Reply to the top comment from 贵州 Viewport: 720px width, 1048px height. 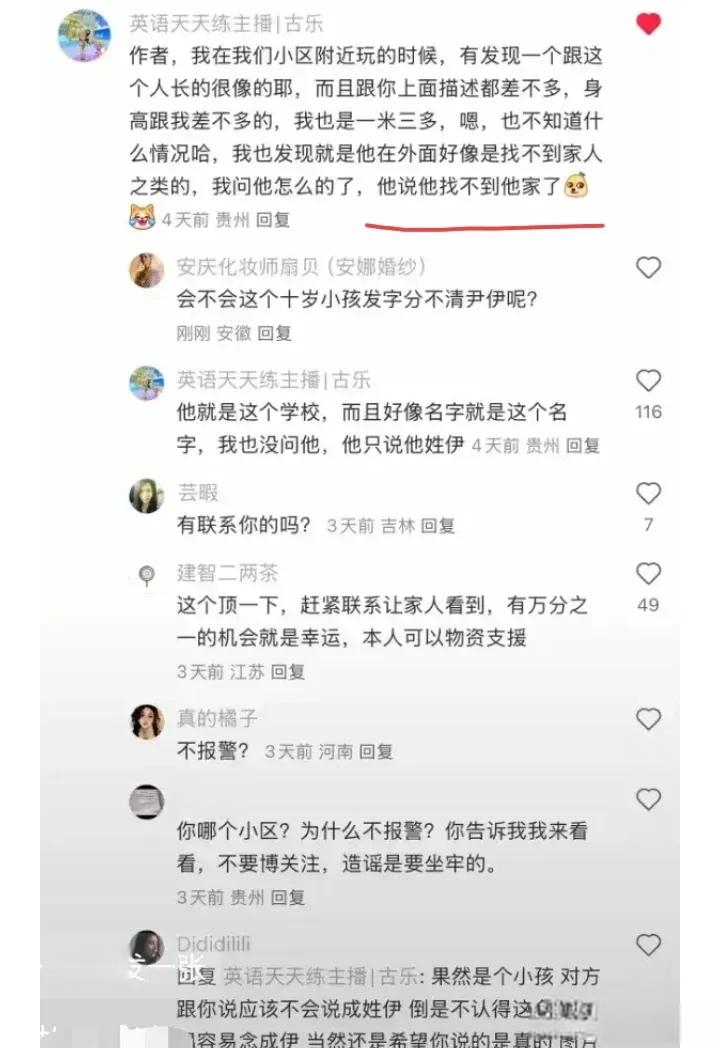pyautogui.click(x=273, y=219)
